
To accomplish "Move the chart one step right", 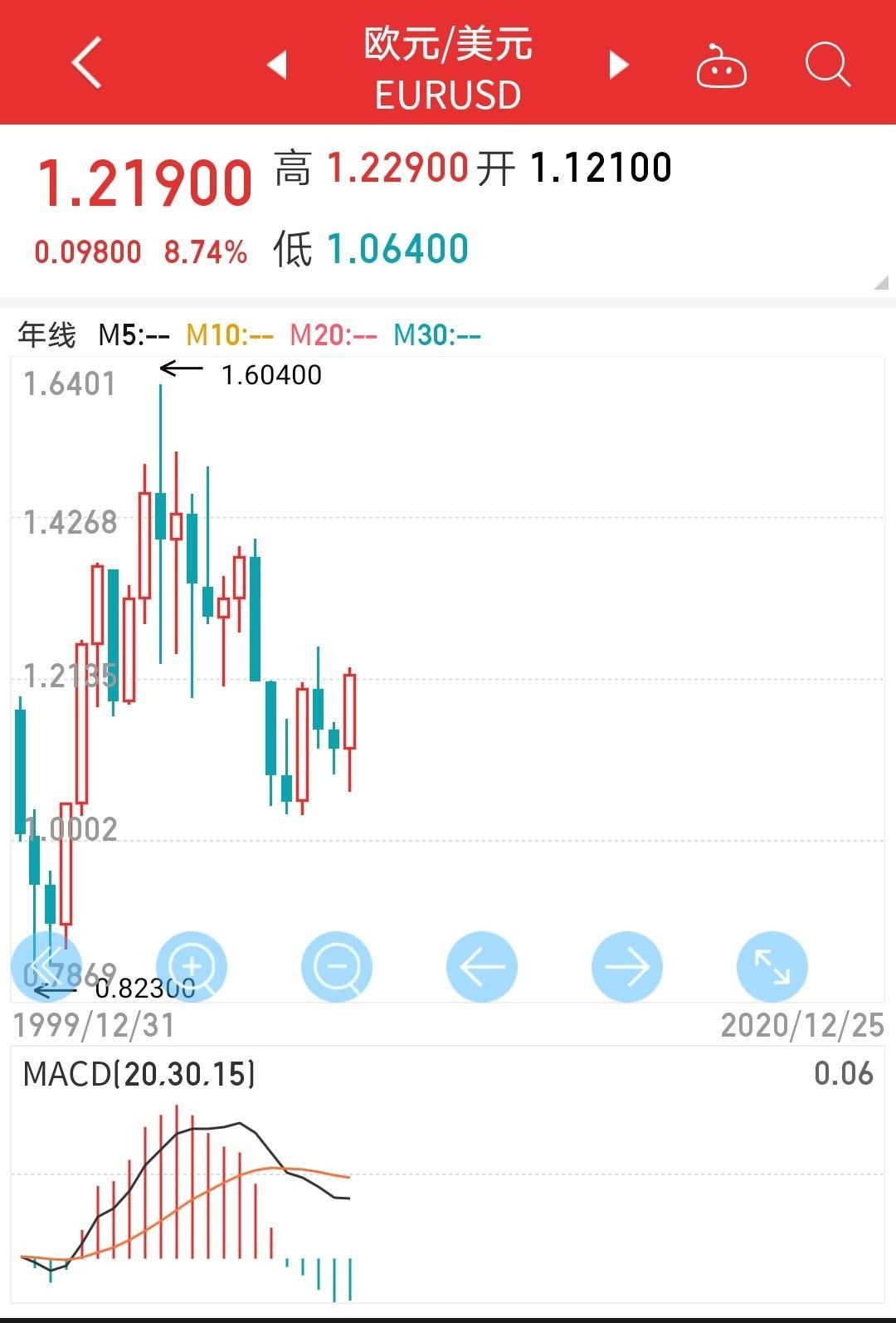I will pos(627,967).
